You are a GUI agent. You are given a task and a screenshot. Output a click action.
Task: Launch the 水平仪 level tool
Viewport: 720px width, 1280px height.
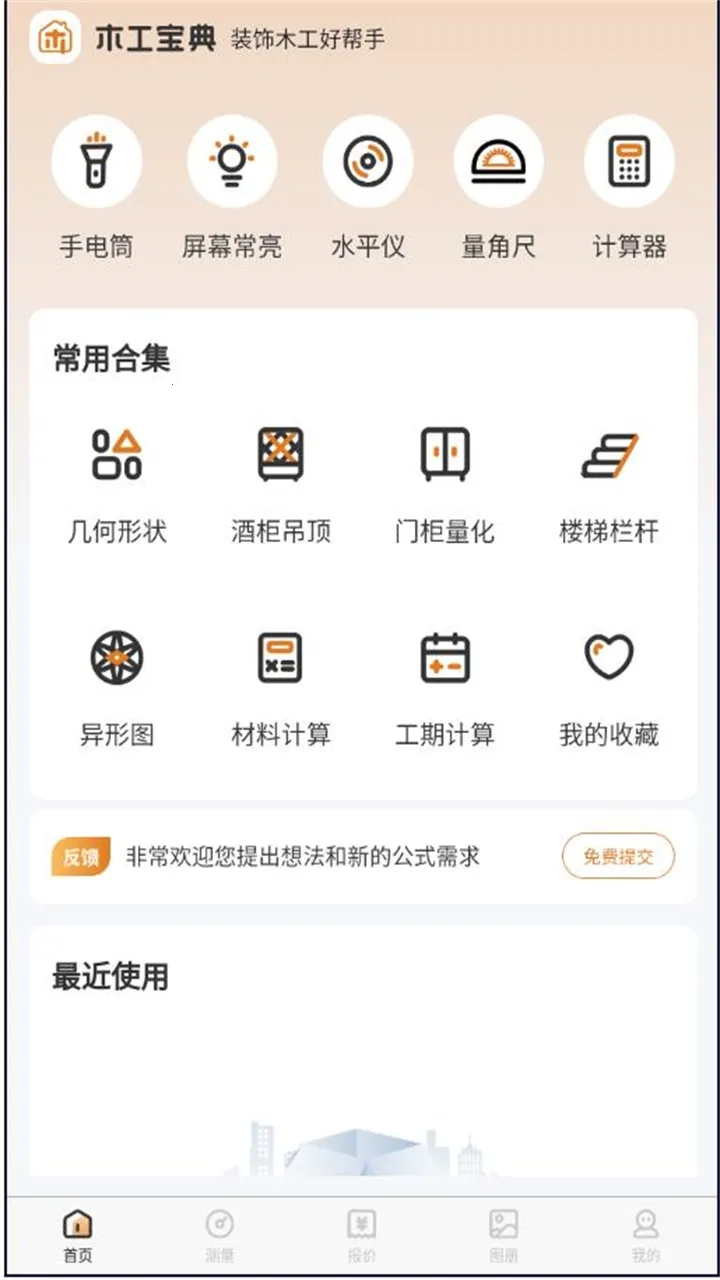click(367, 162)
